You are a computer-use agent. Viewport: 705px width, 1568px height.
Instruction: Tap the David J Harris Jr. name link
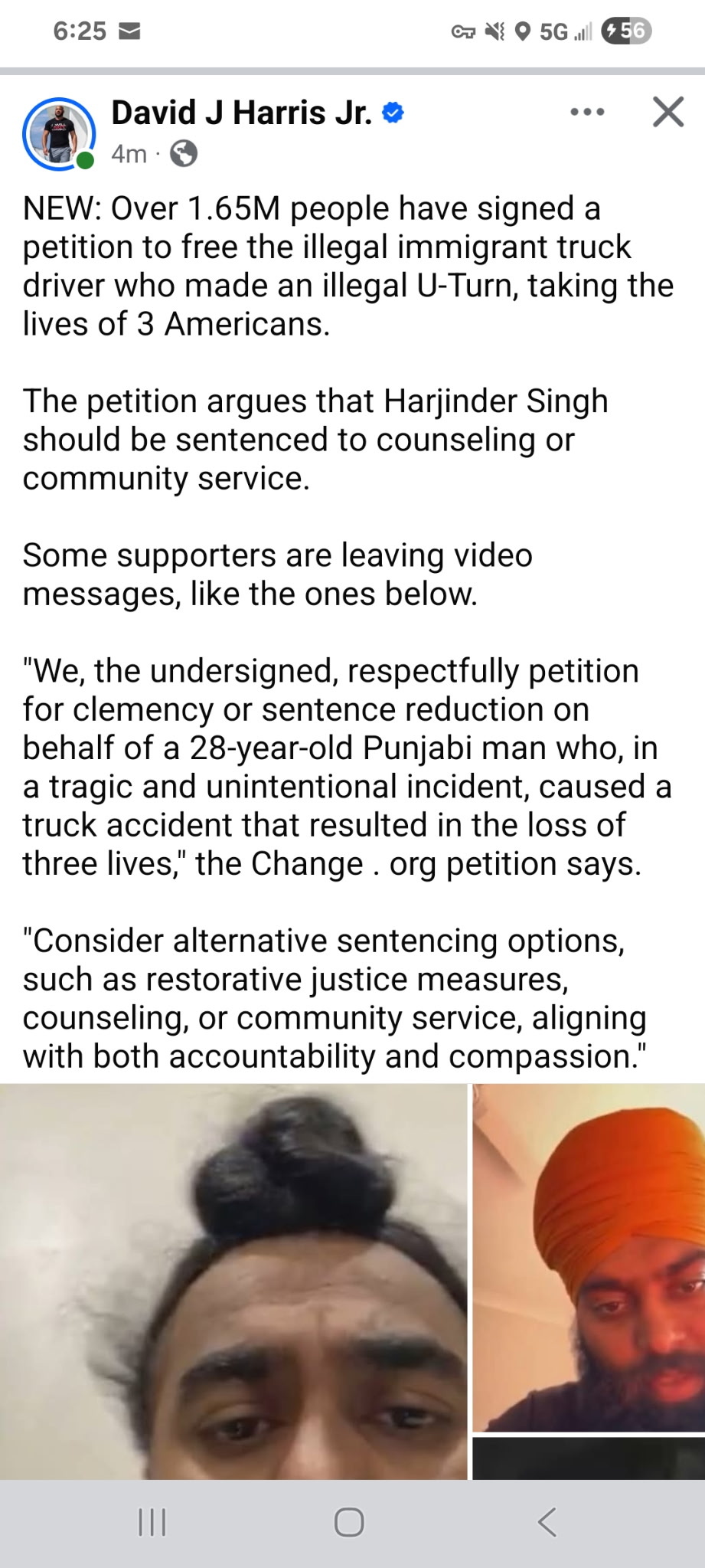point(242,113)
